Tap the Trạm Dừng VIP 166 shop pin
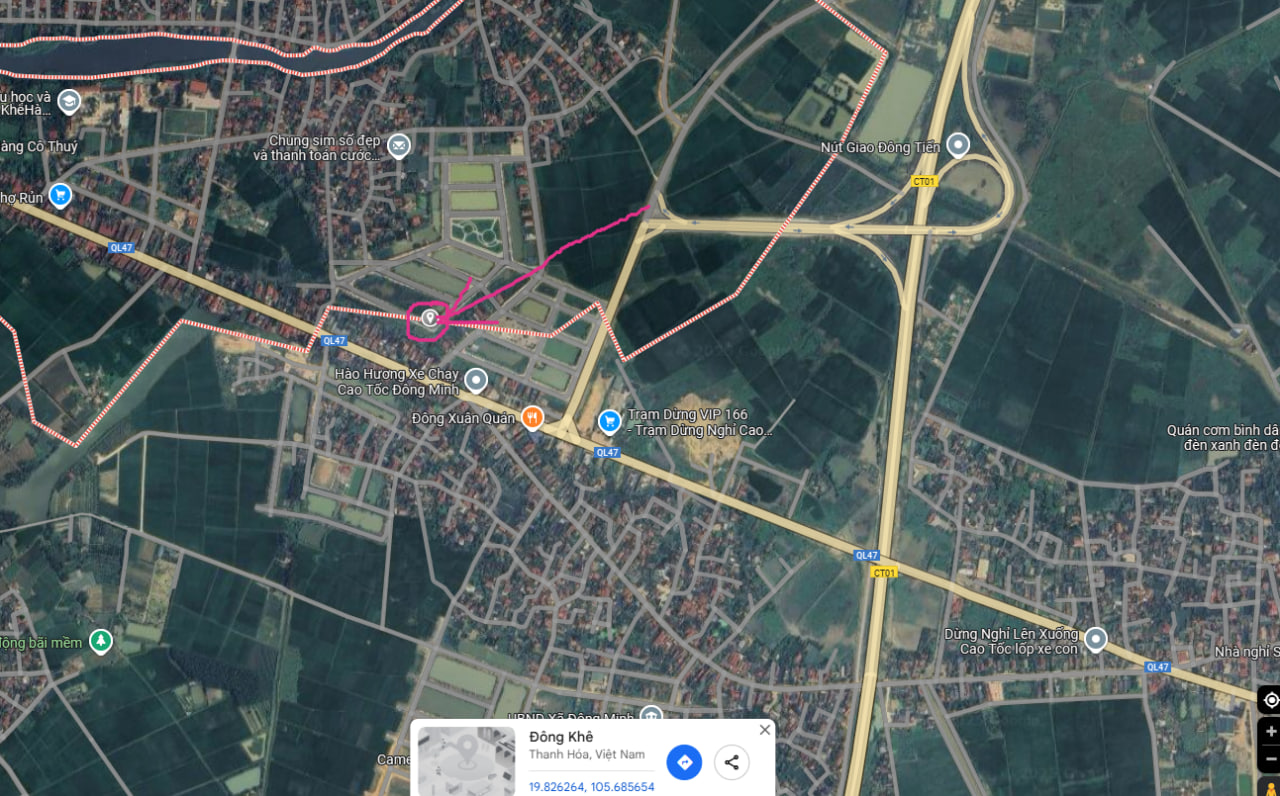The image size is (1280, 796). point(609,422)
